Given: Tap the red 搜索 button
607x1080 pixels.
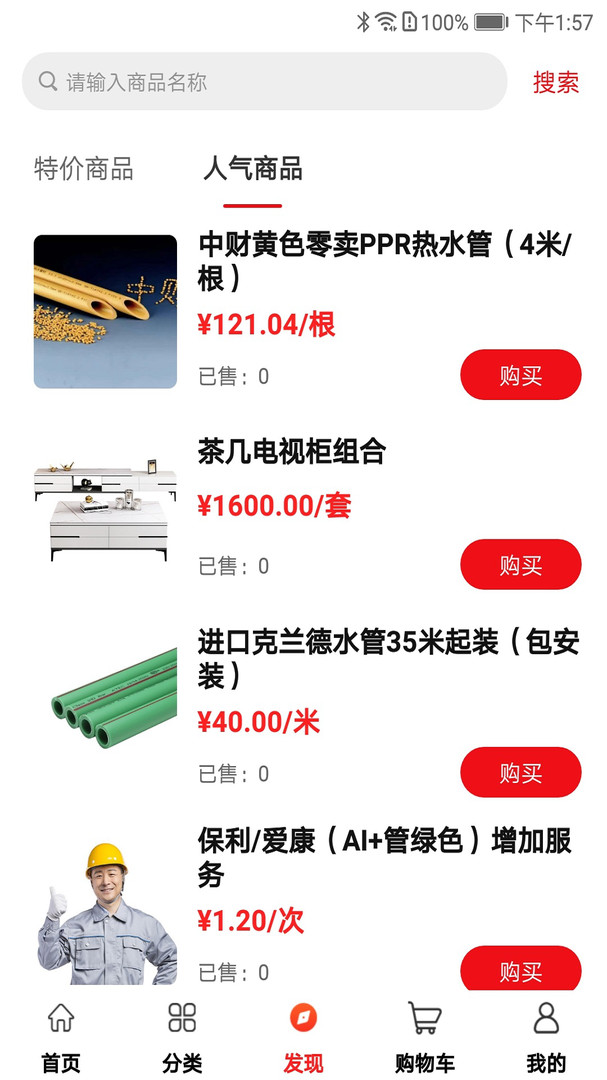Looking at the screenshot, I should [x=555, y=82].
